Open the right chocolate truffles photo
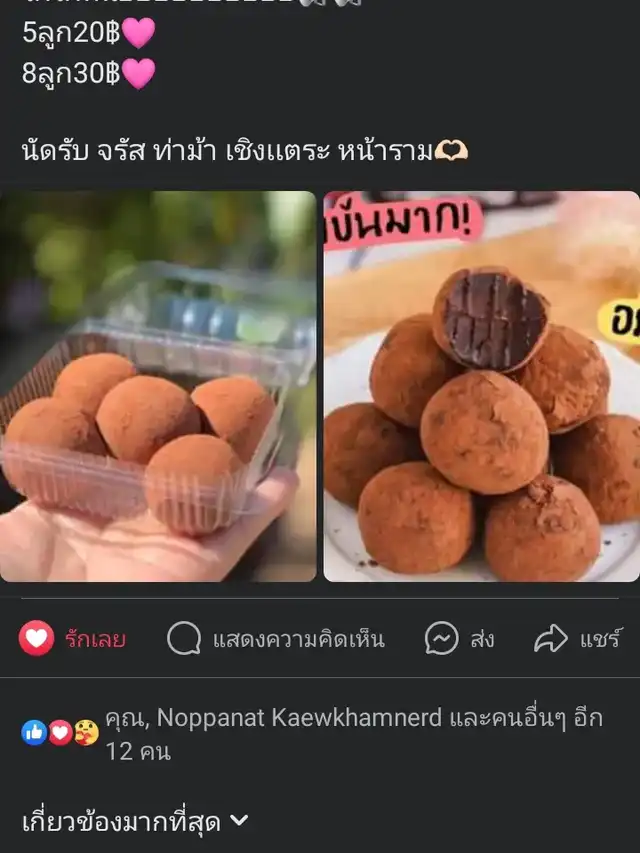The width and height of the screenshot is (640, 853). (x=481, y=387)
